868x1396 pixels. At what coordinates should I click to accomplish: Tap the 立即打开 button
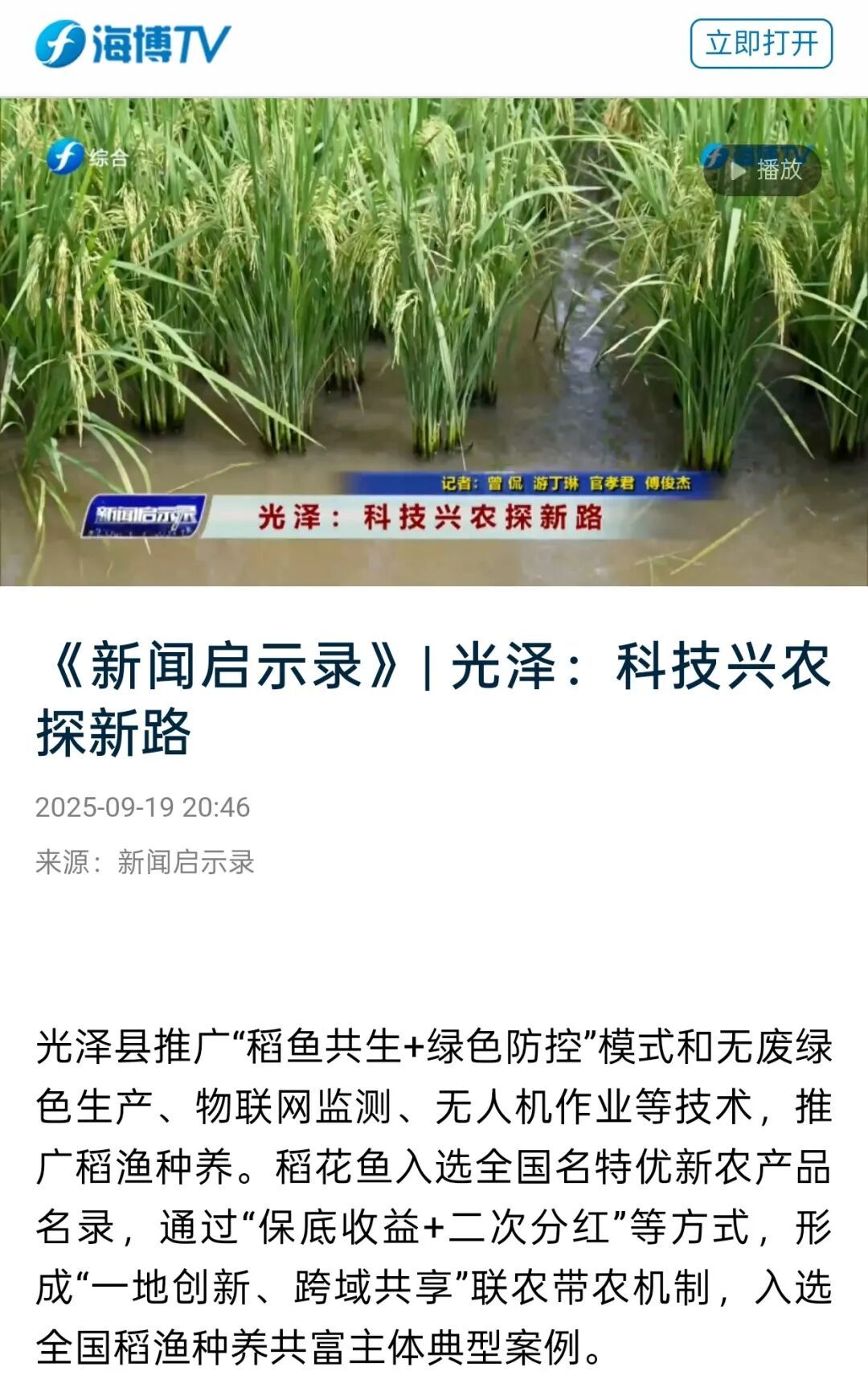click(760, 43)
